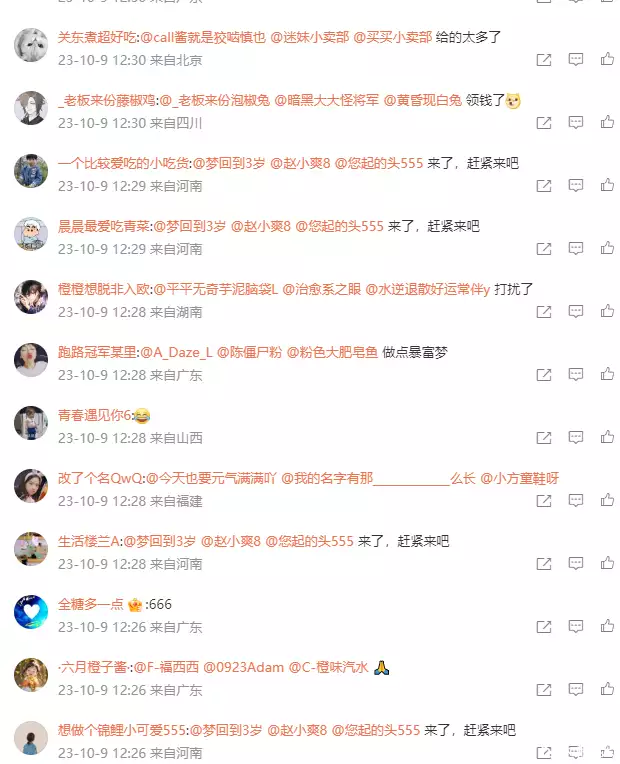Viewport: 620px width, 764px height.
Task: Reply to 晨晨最爱吃青菜's comment
Action: click(x=575, y=249)
